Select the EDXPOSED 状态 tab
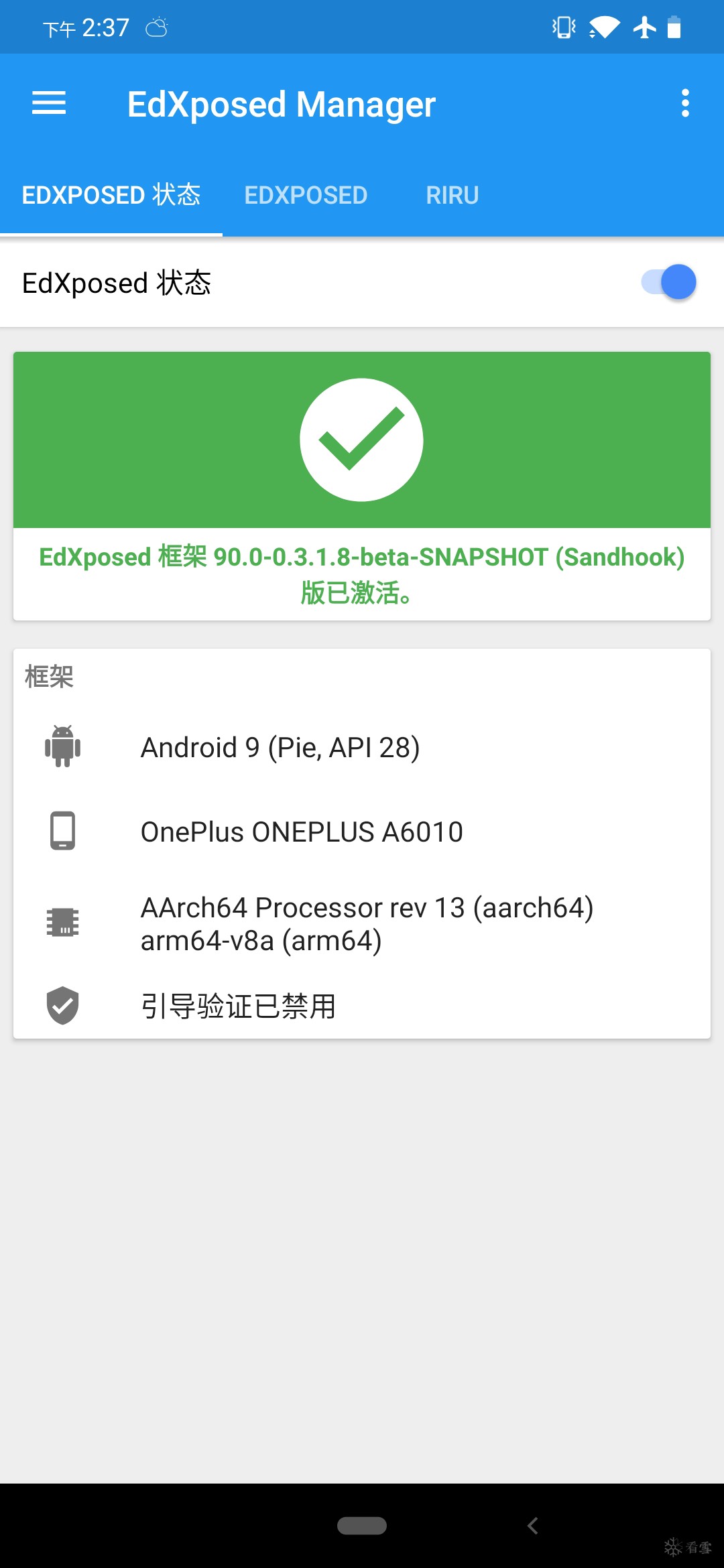This screenshot has width=724, height=1568. 111,195
